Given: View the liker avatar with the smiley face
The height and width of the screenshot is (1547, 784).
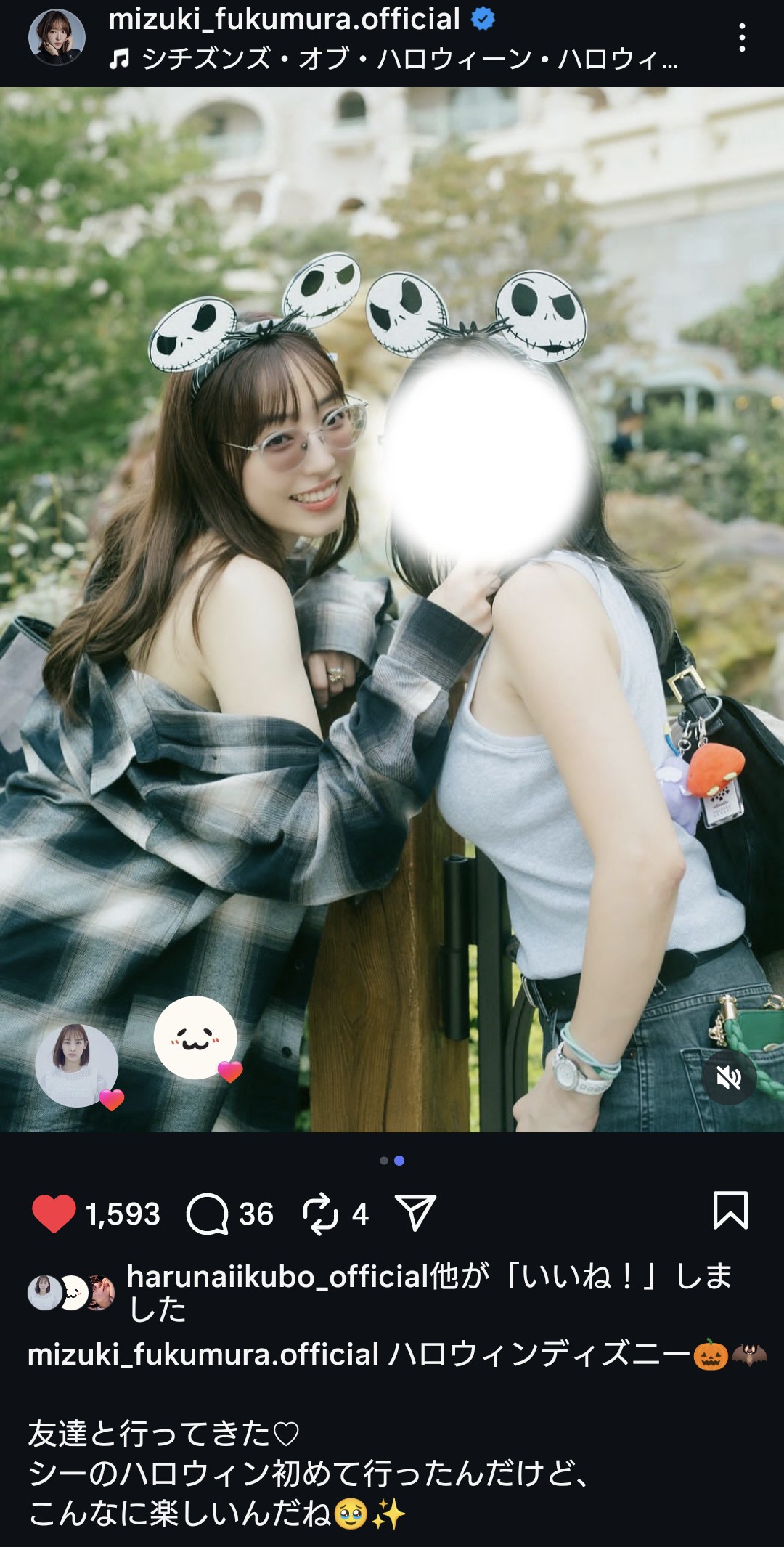Looking at the screenshot, I should (195, 1038).
